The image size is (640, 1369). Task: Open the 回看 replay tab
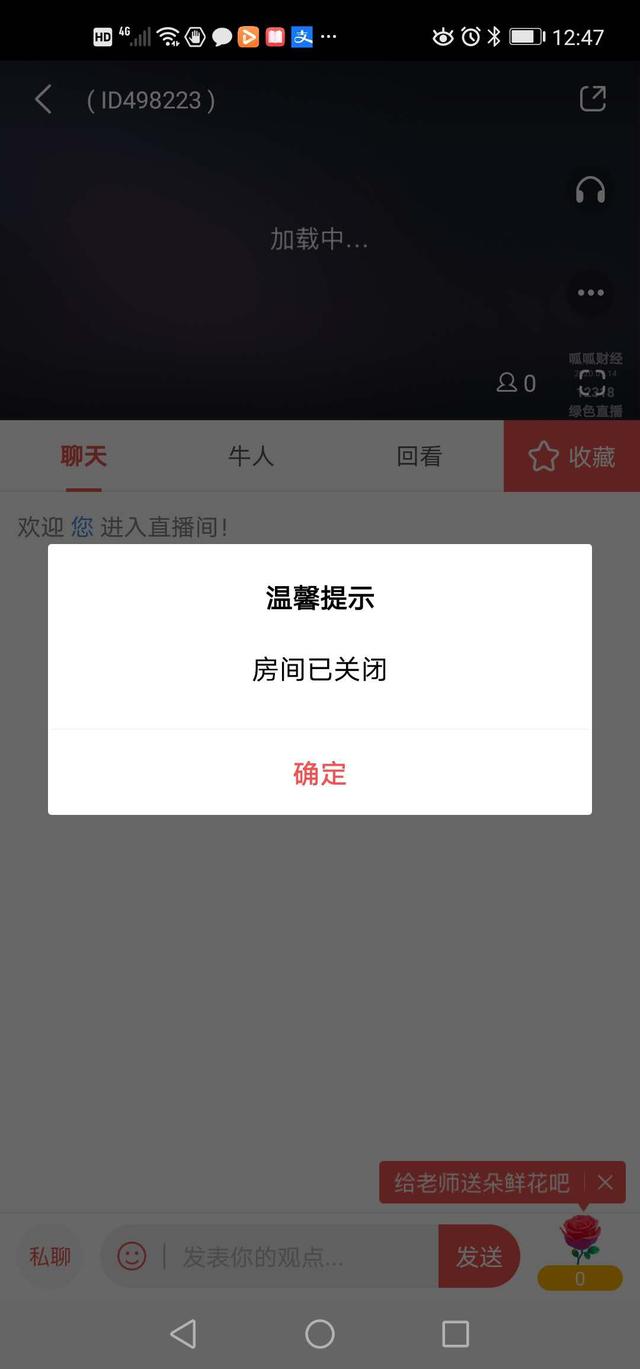(419, 457)
